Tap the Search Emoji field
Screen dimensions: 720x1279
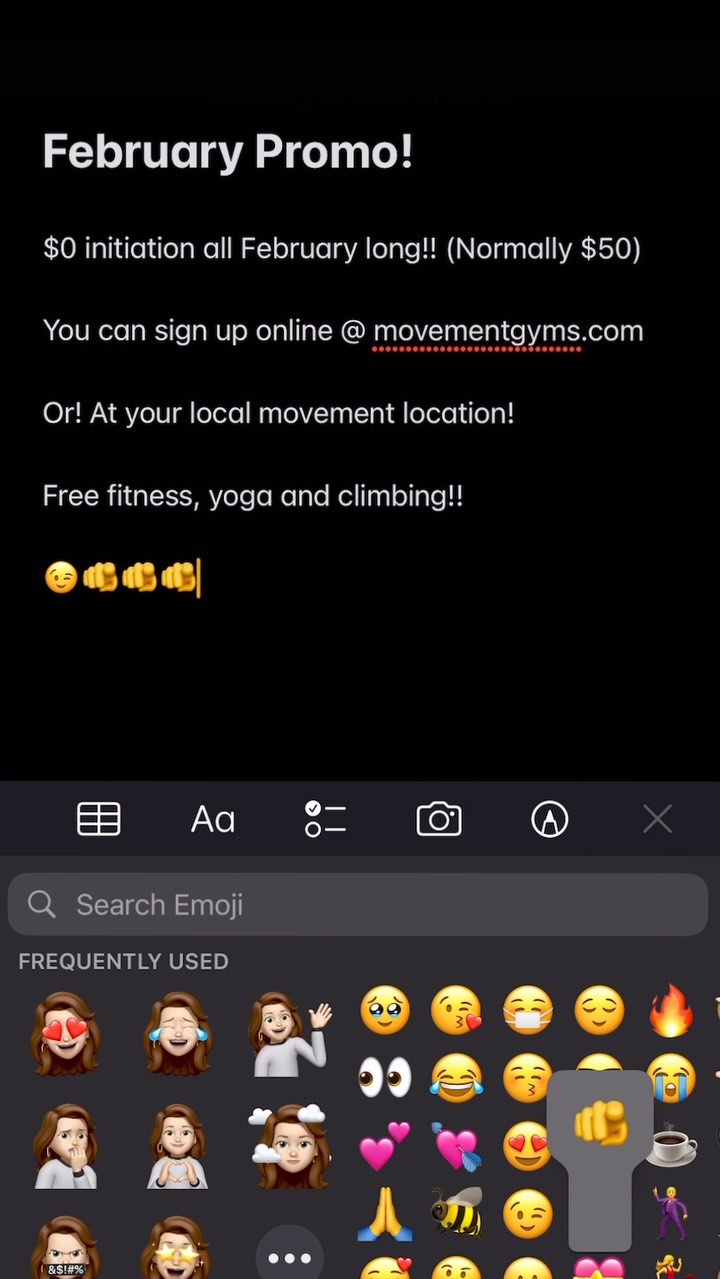point(358,905)
